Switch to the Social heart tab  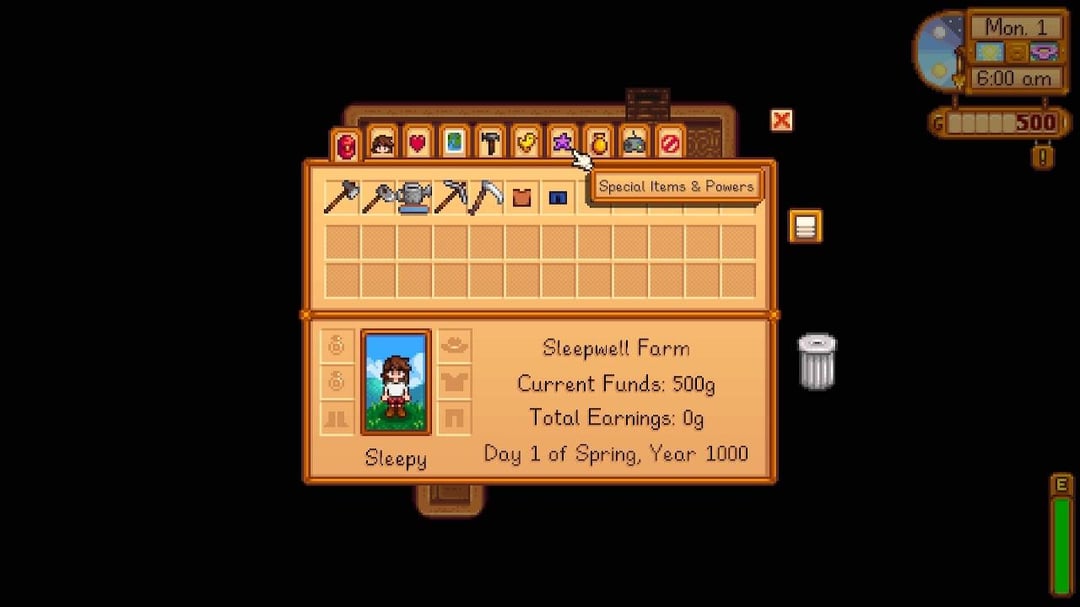click(x=418, y=144)
